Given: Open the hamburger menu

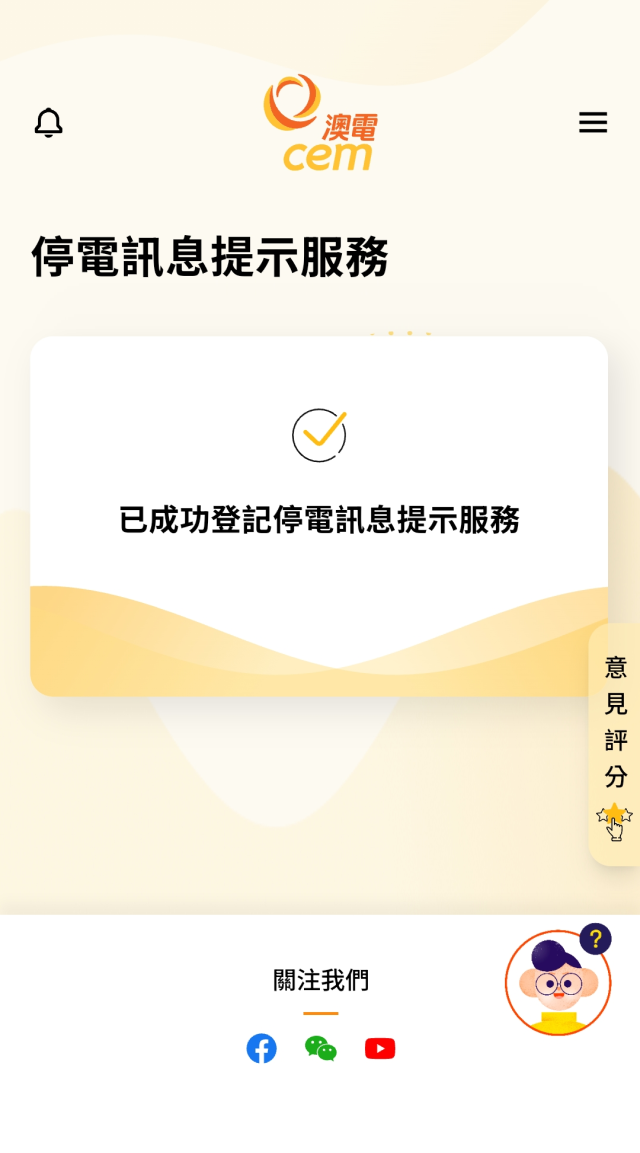Looking at the screenshot, I should (592, 122).
